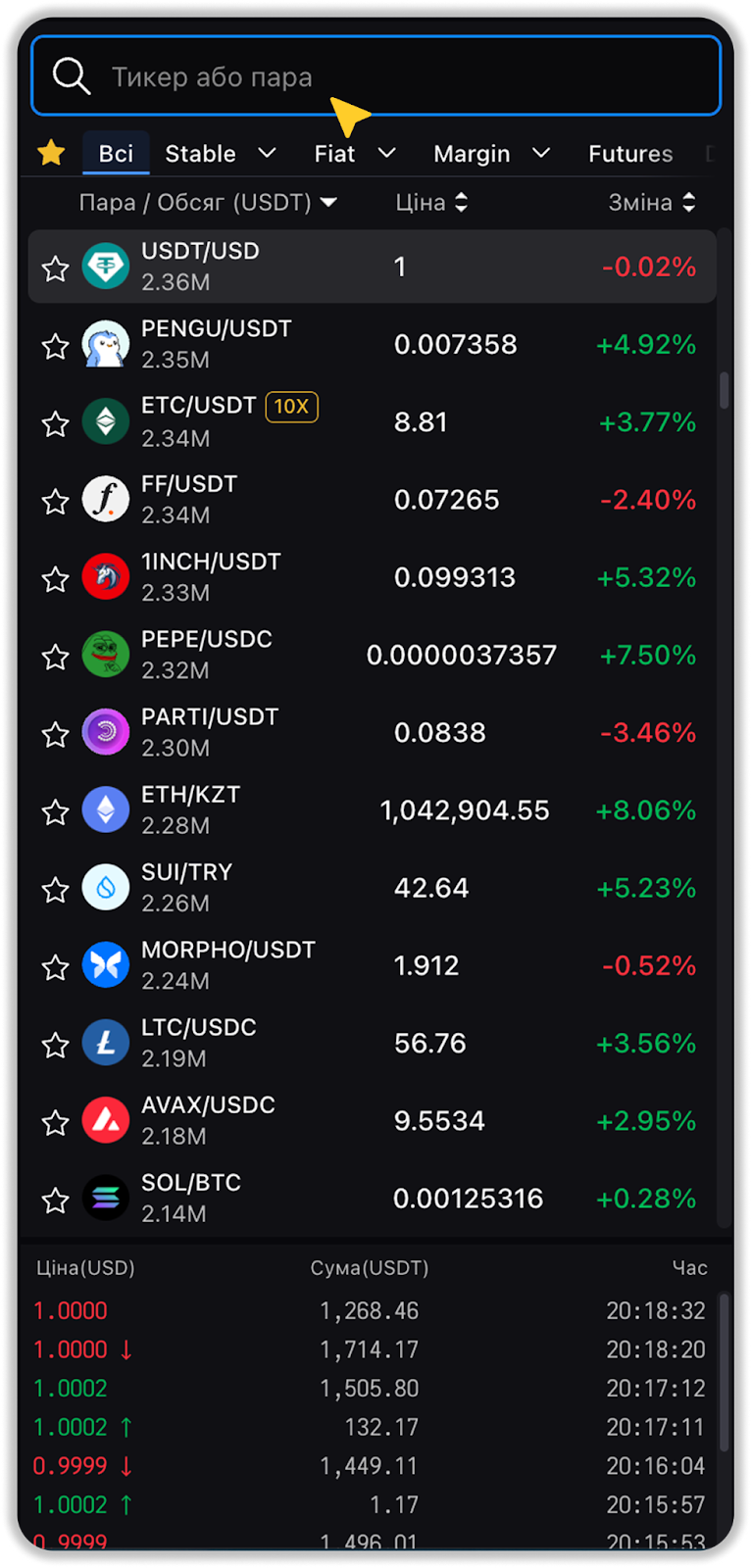The image size is (751, 1568).
Task: Open Пара / Обсяг (USDT) sort dropdown
Action: click(207, 203)
